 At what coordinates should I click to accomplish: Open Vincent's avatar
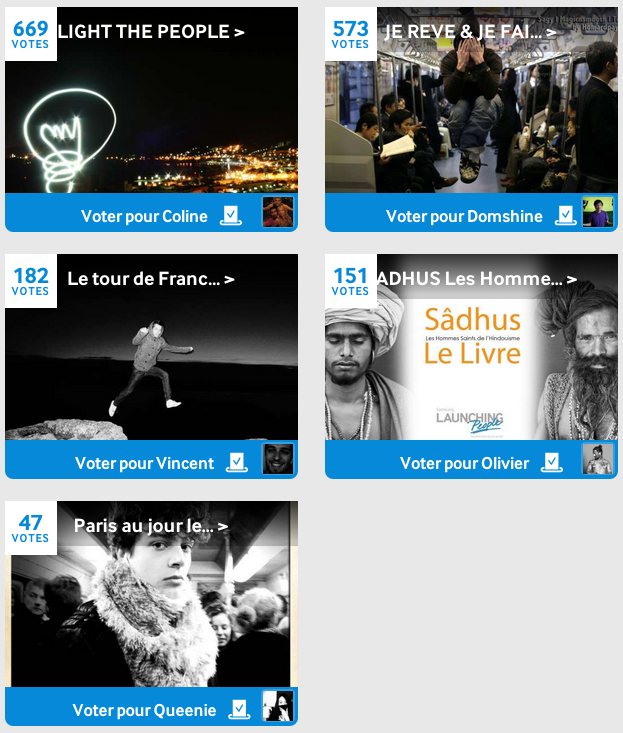coord(278,459)
